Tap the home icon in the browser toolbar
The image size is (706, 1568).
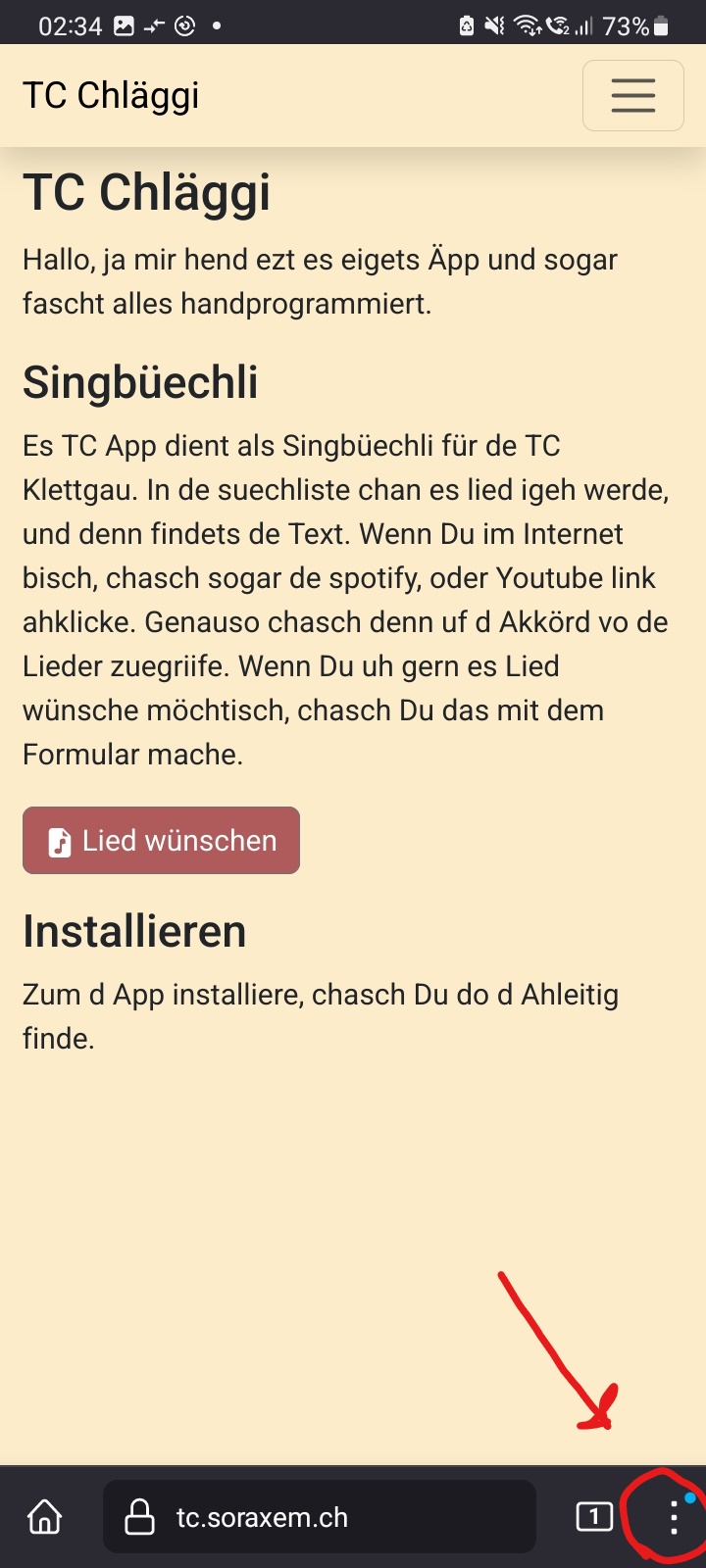click(x=43, y=1517)
